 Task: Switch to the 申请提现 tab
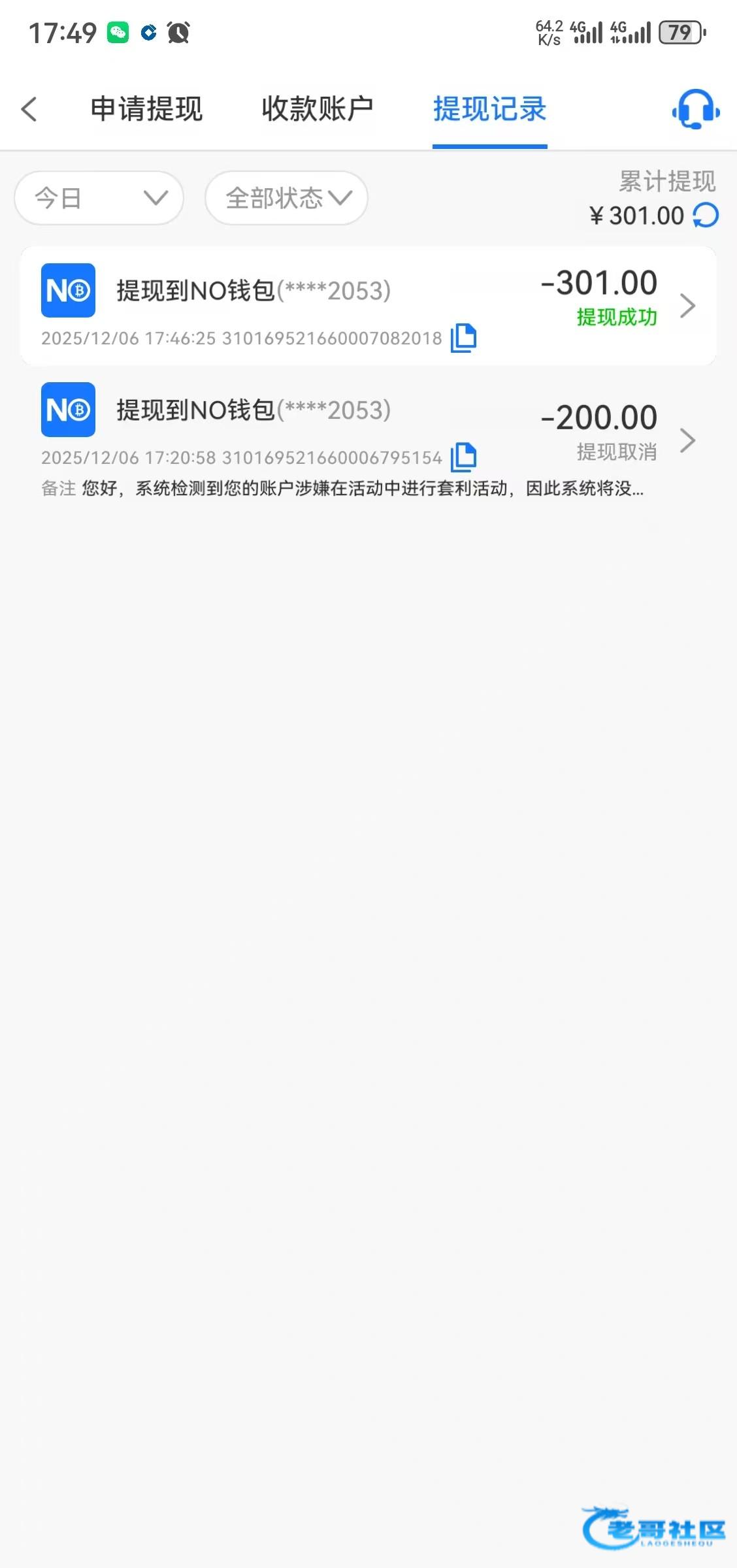point(146,109)
